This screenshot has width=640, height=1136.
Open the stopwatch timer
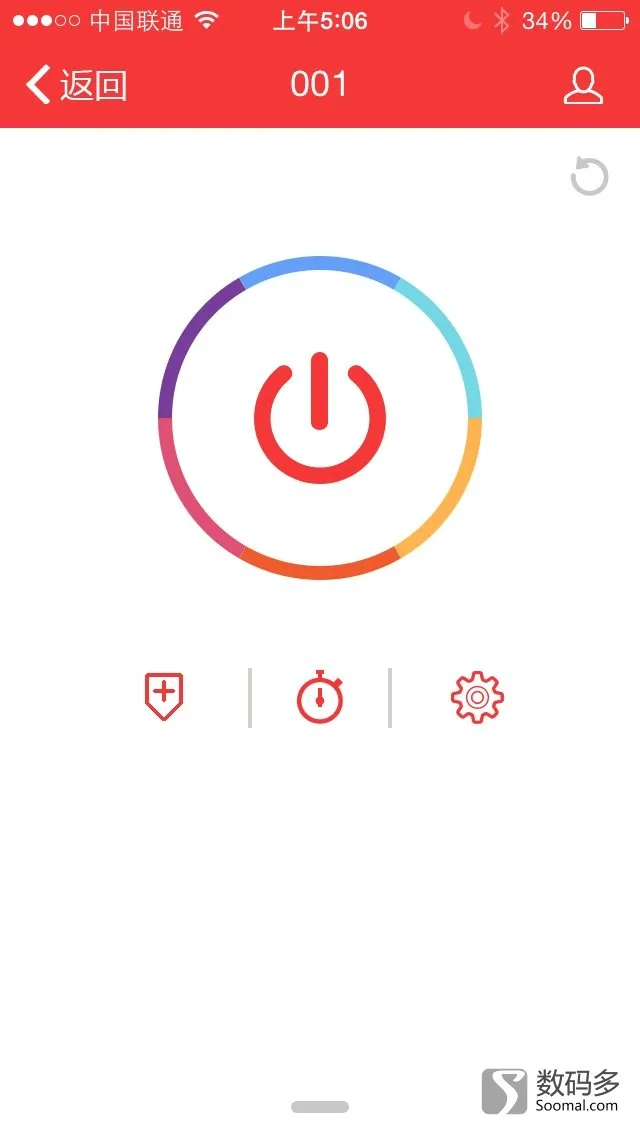point(320,697)
